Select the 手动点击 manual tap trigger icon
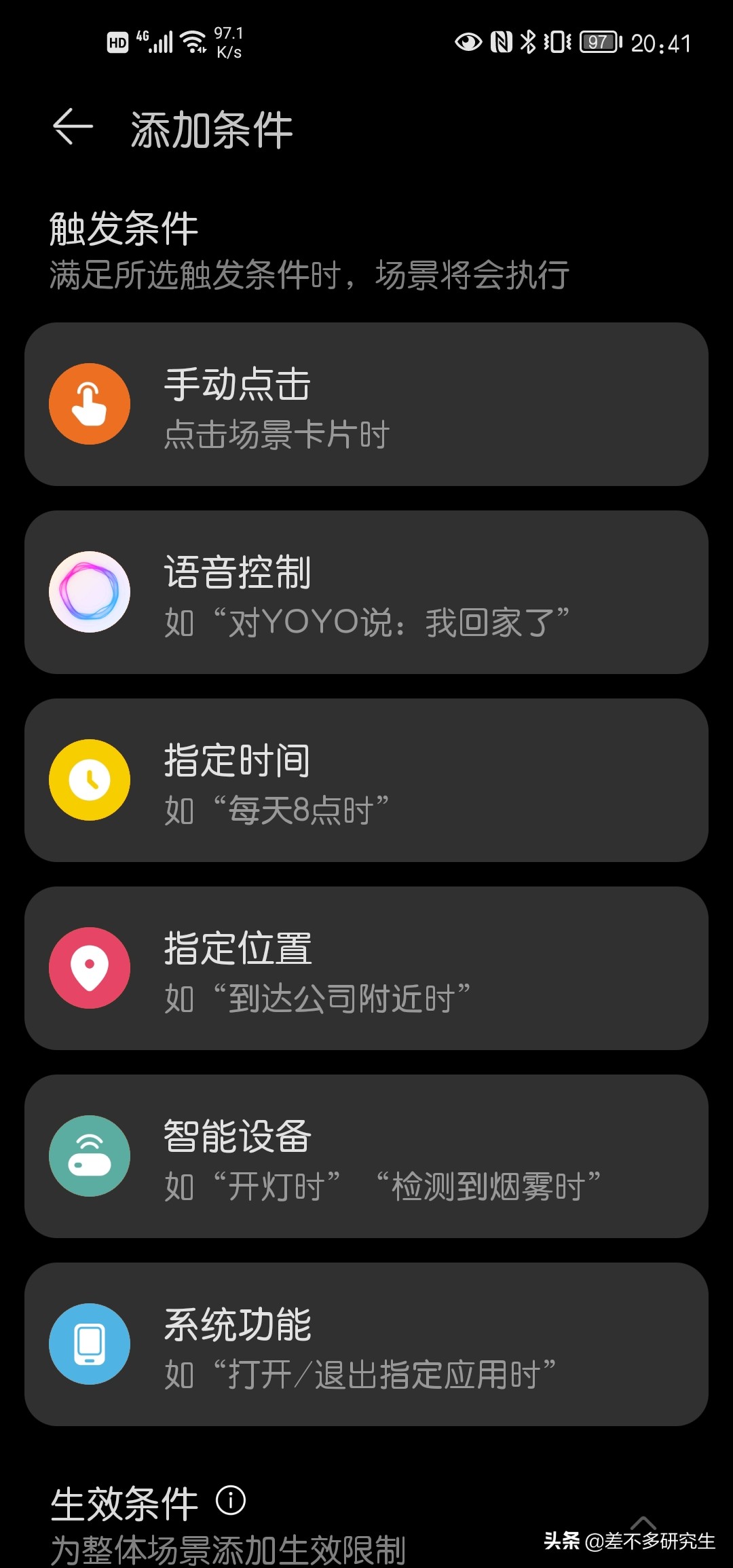The width and height of the screenshot is (733, 1568). (x=89, y=403)
